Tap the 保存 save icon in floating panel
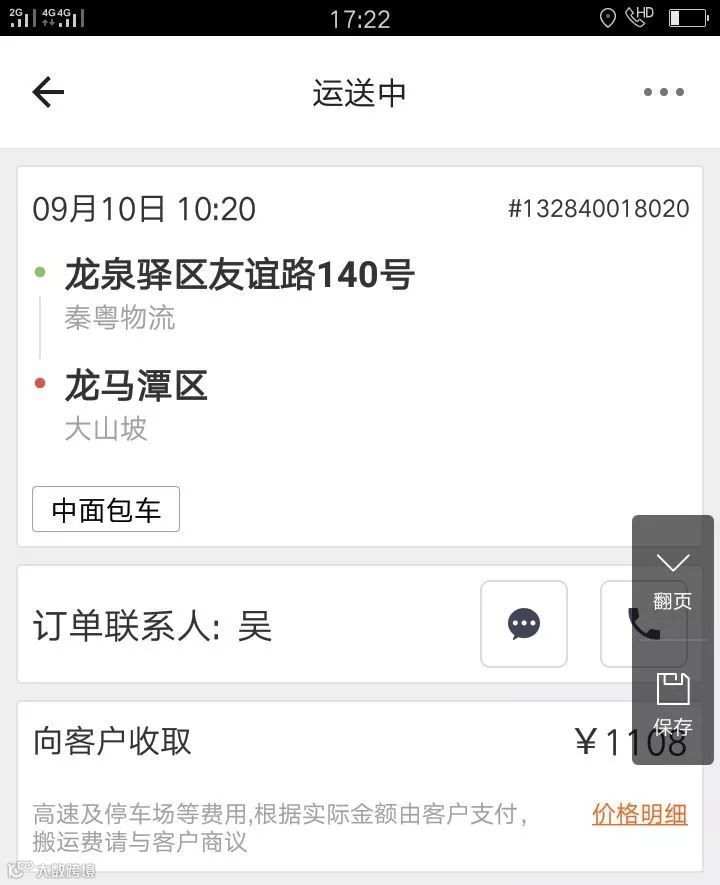 coord(671,688)
